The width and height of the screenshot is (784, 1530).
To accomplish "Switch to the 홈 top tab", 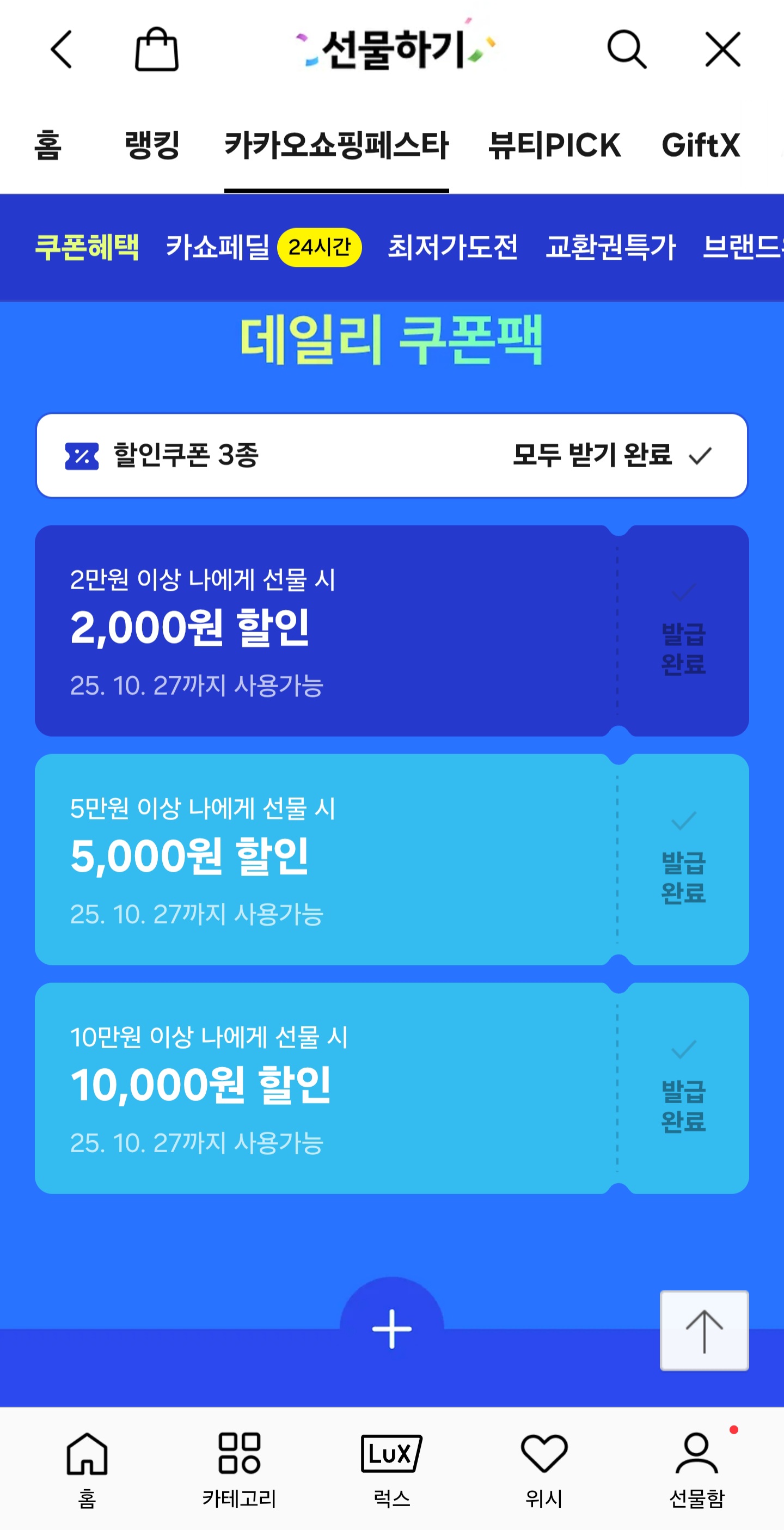I will tap(47, 146).
